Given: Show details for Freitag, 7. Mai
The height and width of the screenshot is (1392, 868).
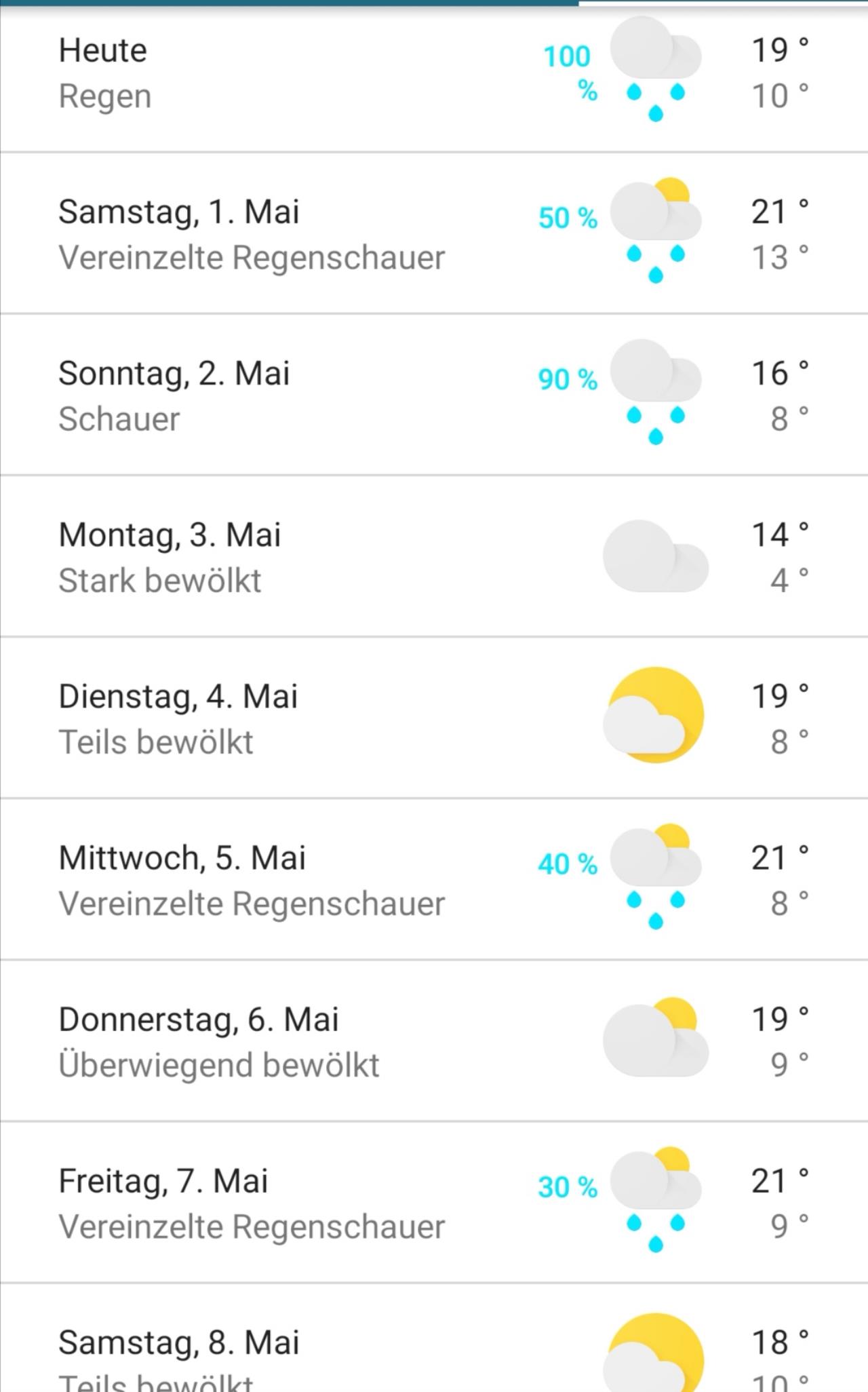Looking at the screenshot, I should tap(434, 1202).
